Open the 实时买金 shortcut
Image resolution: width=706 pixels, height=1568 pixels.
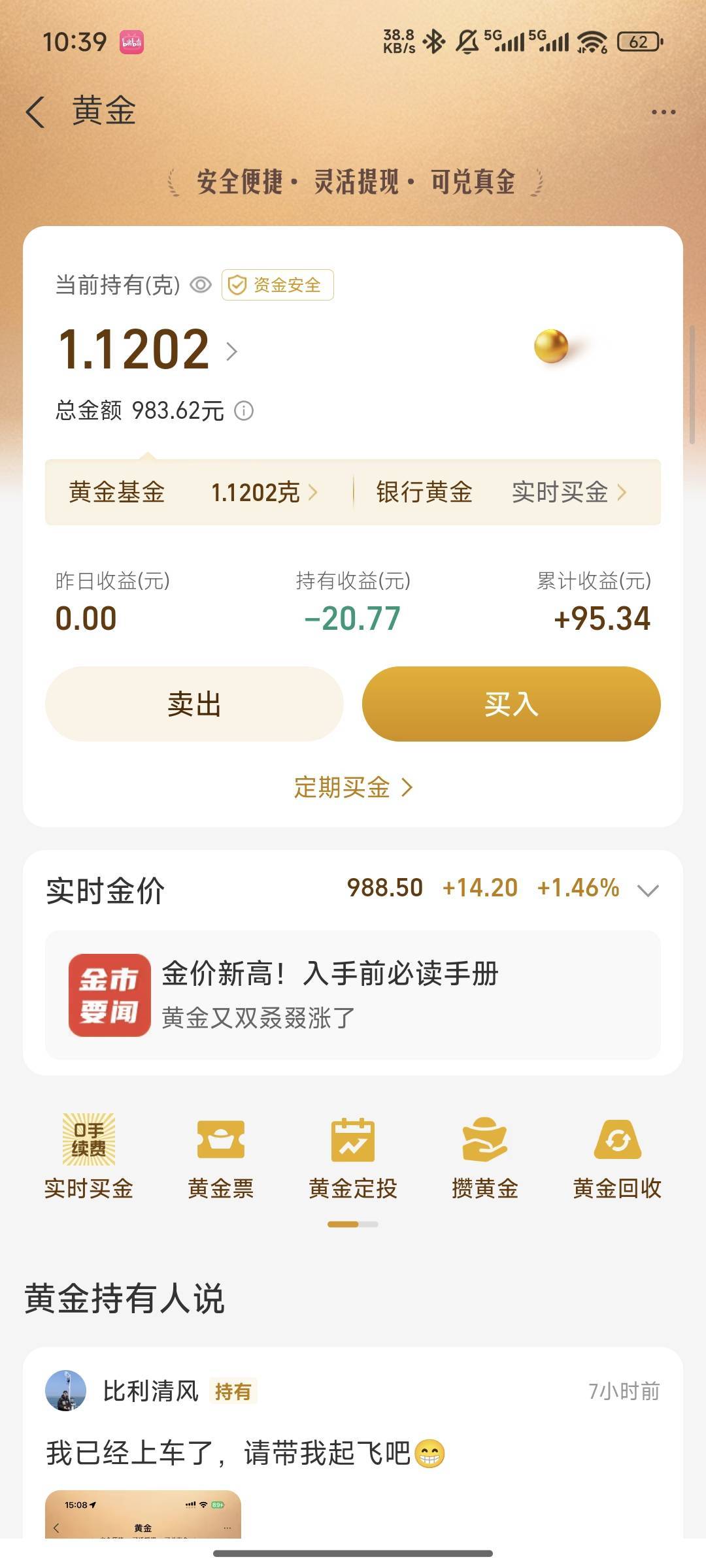coord(89,1156)
